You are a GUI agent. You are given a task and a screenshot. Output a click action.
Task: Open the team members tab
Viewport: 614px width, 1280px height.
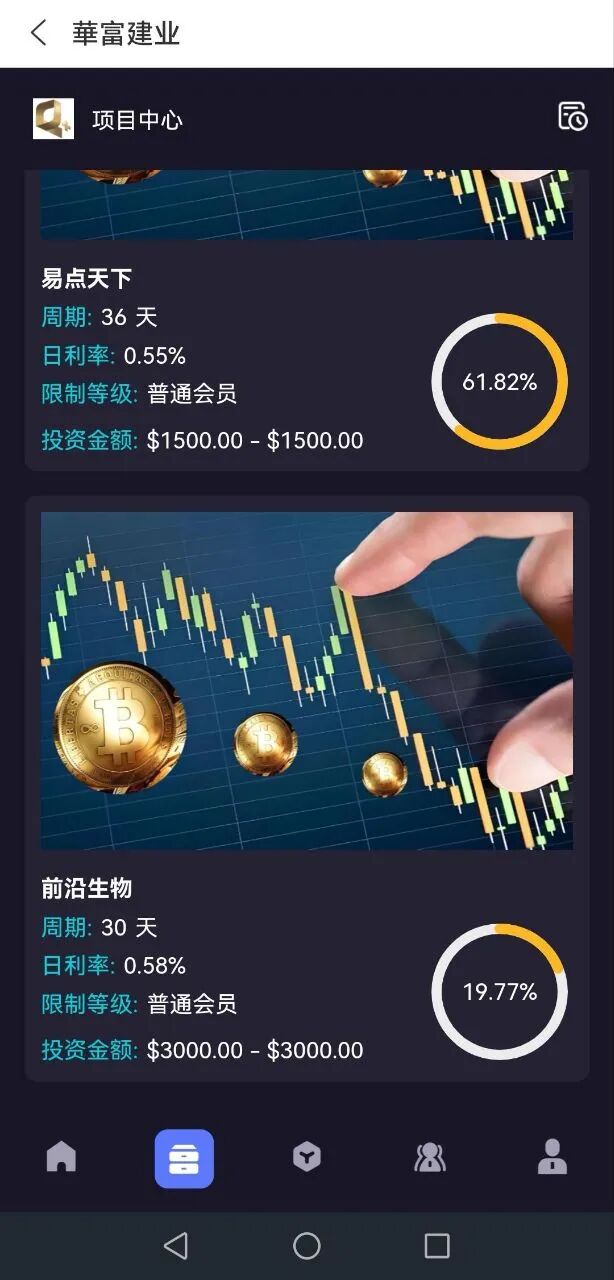(430, 1157)
